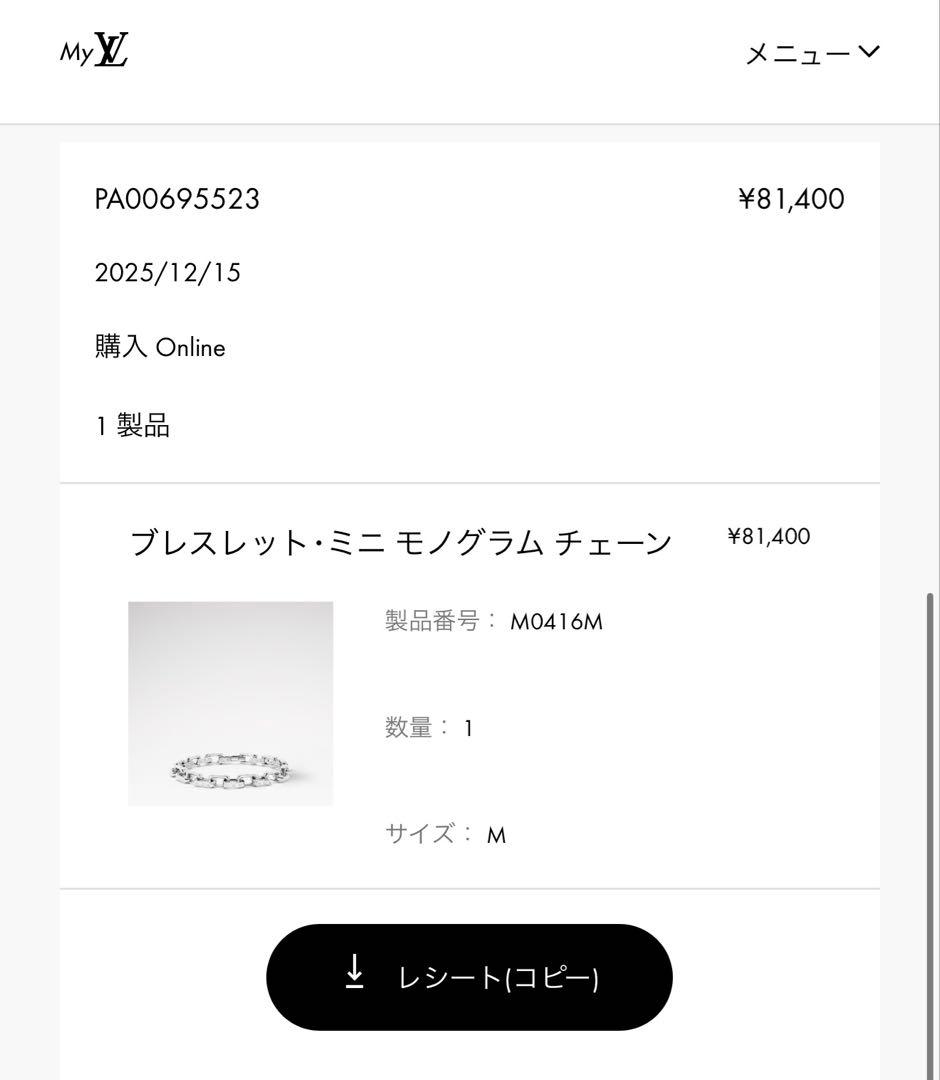This screenshot has height=1080, width=940.
Task: Click the purchase date 2025/12/15
Action: [168, 272]
